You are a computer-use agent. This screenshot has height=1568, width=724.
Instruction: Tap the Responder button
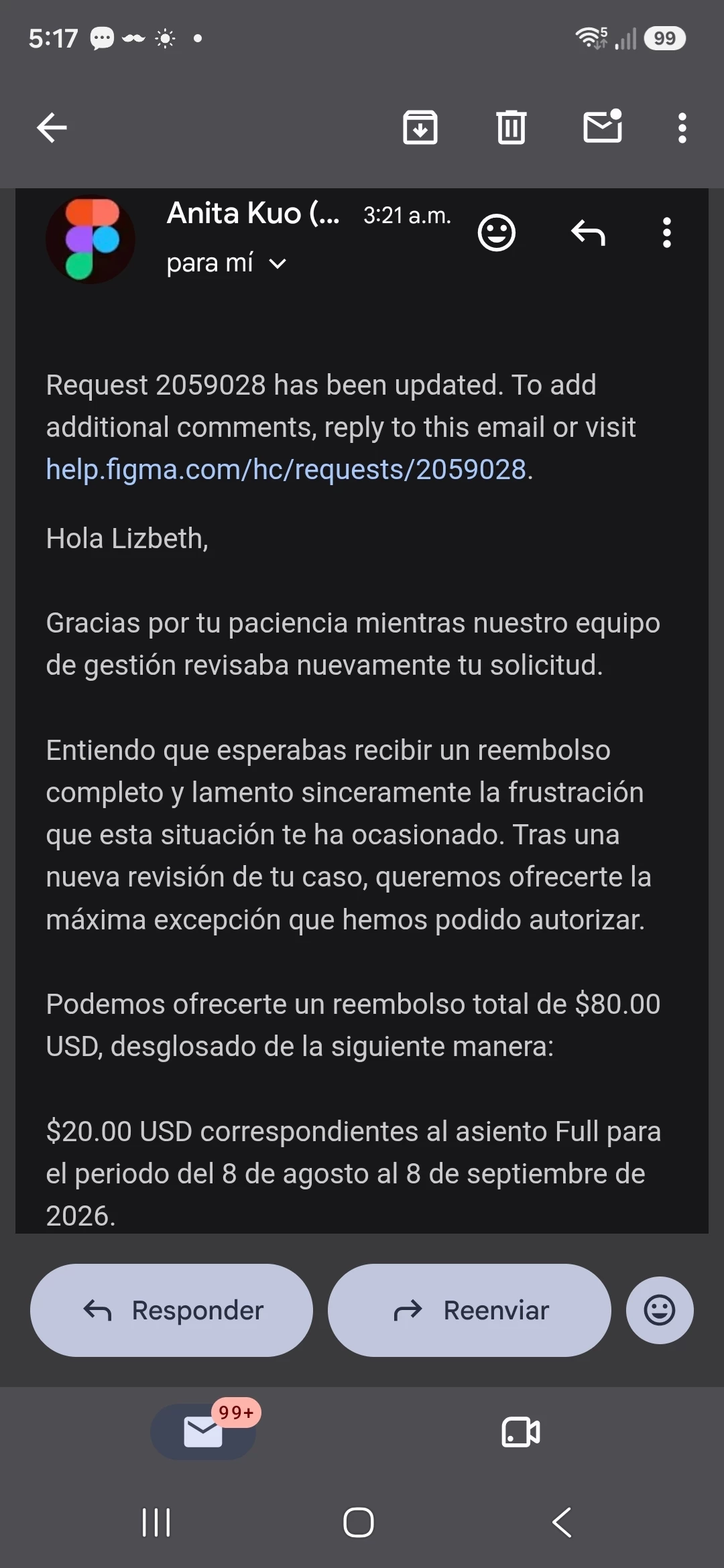(172, 1310)
